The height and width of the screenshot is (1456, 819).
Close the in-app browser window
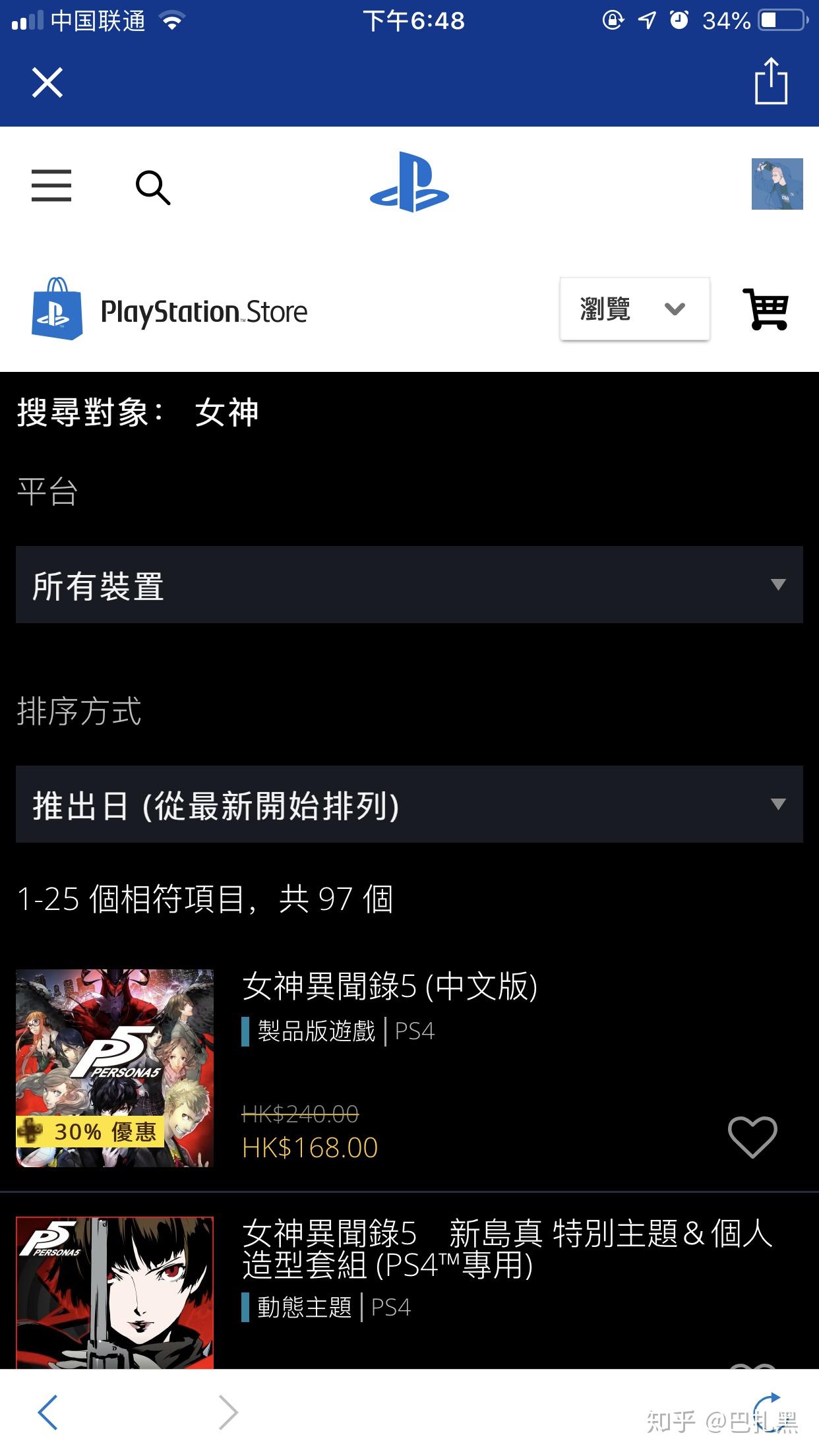point(47,83)
